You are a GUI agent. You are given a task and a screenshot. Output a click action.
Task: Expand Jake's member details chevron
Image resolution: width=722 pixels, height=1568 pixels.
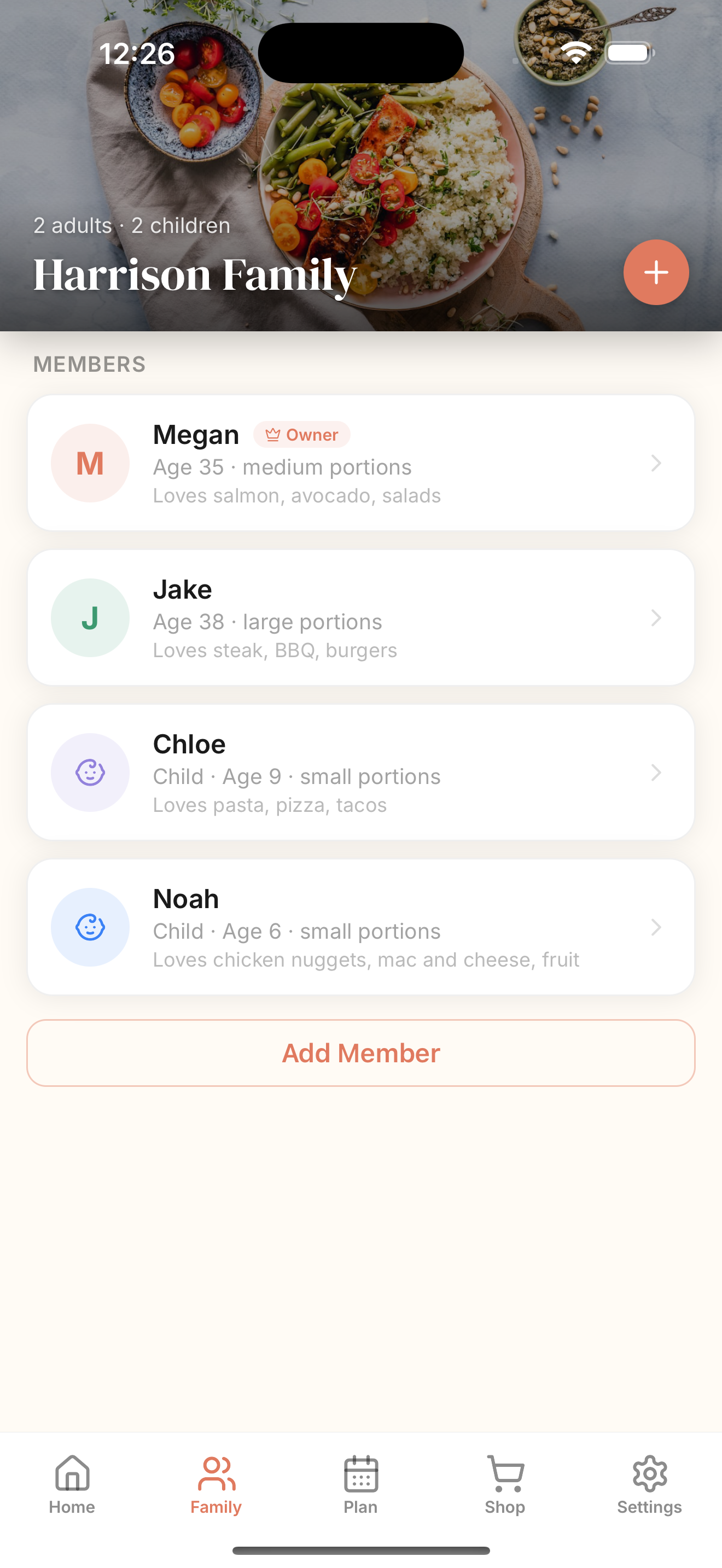(656, 618)
